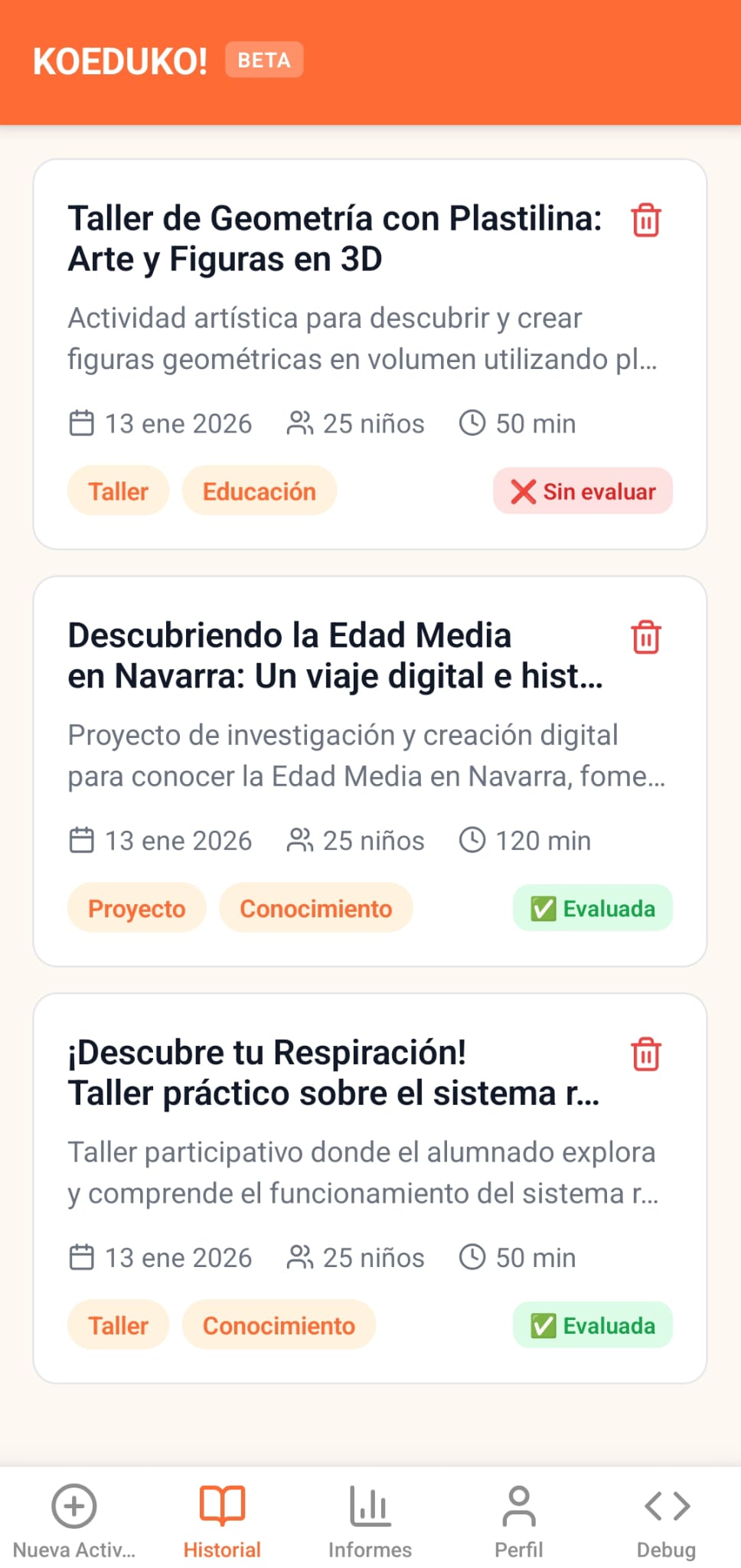Screen dimensions: 741x1568
Task: Click the clock icon showing 120 min
Action: 473,839
